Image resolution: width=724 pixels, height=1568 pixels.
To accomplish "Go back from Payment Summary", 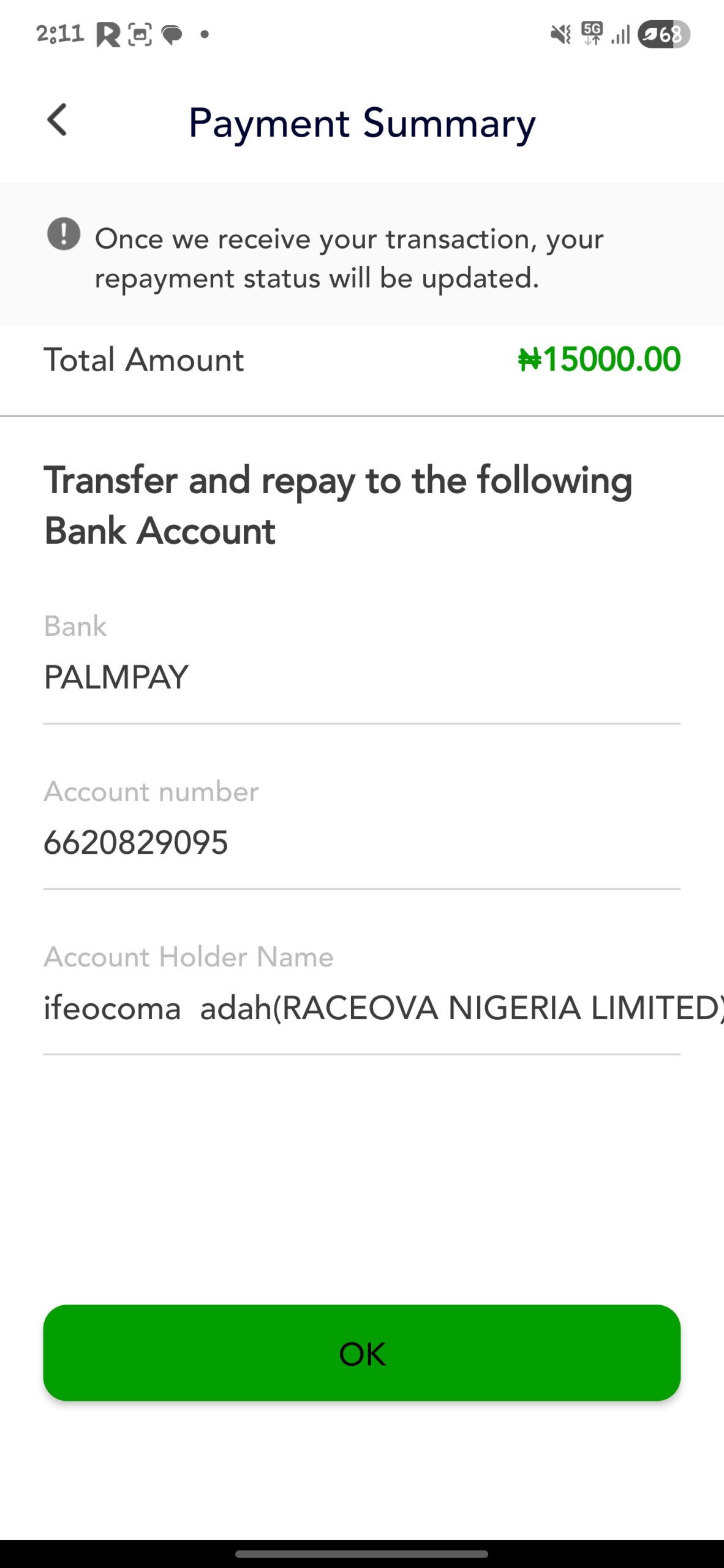I will pos(57,119).
